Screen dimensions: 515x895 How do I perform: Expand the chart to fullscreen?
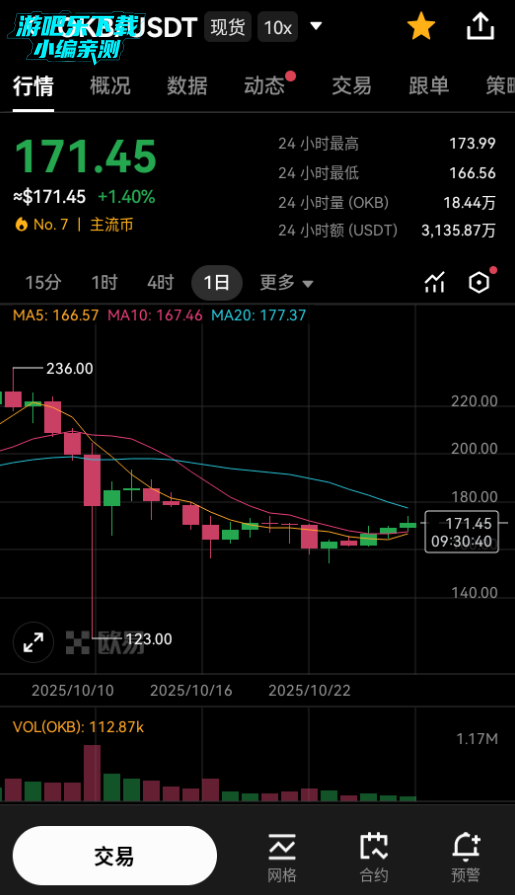tap(33, 643)
